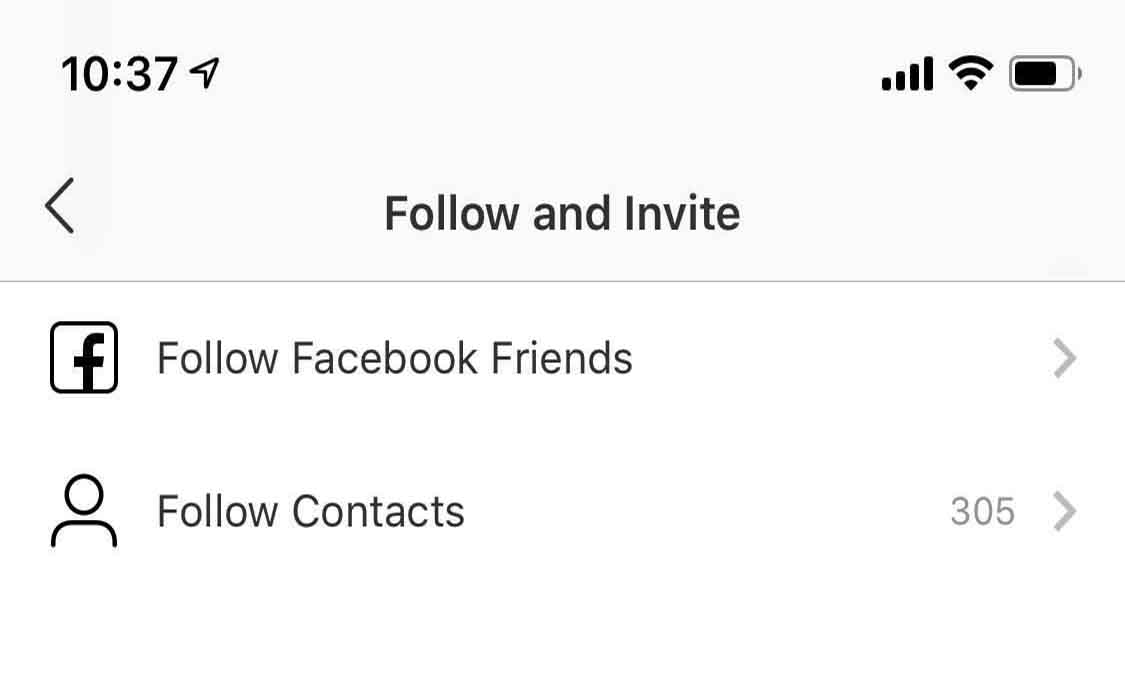Open Follow Contacts row
The image size is (1125, 685).
tap(311, 512)
